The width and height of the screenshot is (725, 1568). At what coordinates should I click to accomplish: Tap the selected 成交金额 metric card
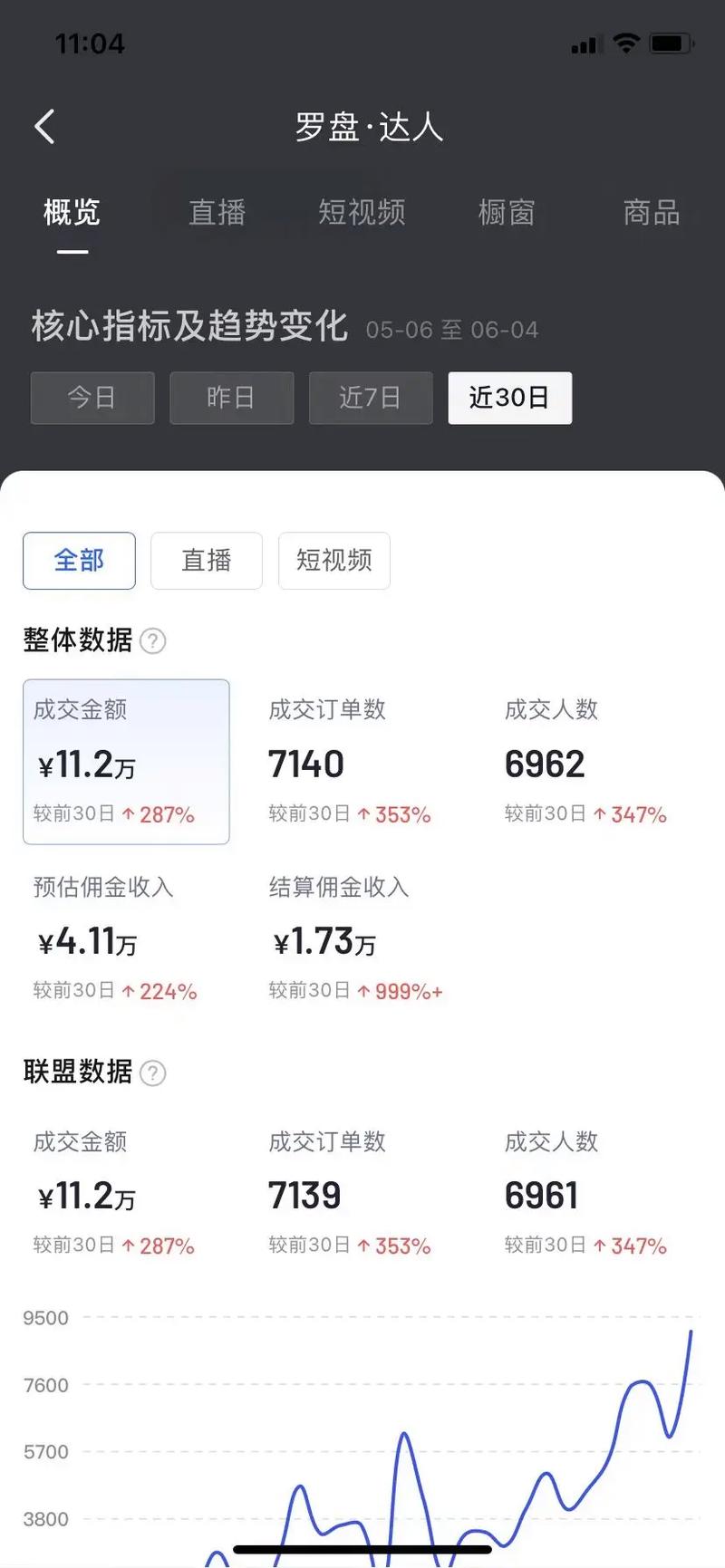pos(126,762)
